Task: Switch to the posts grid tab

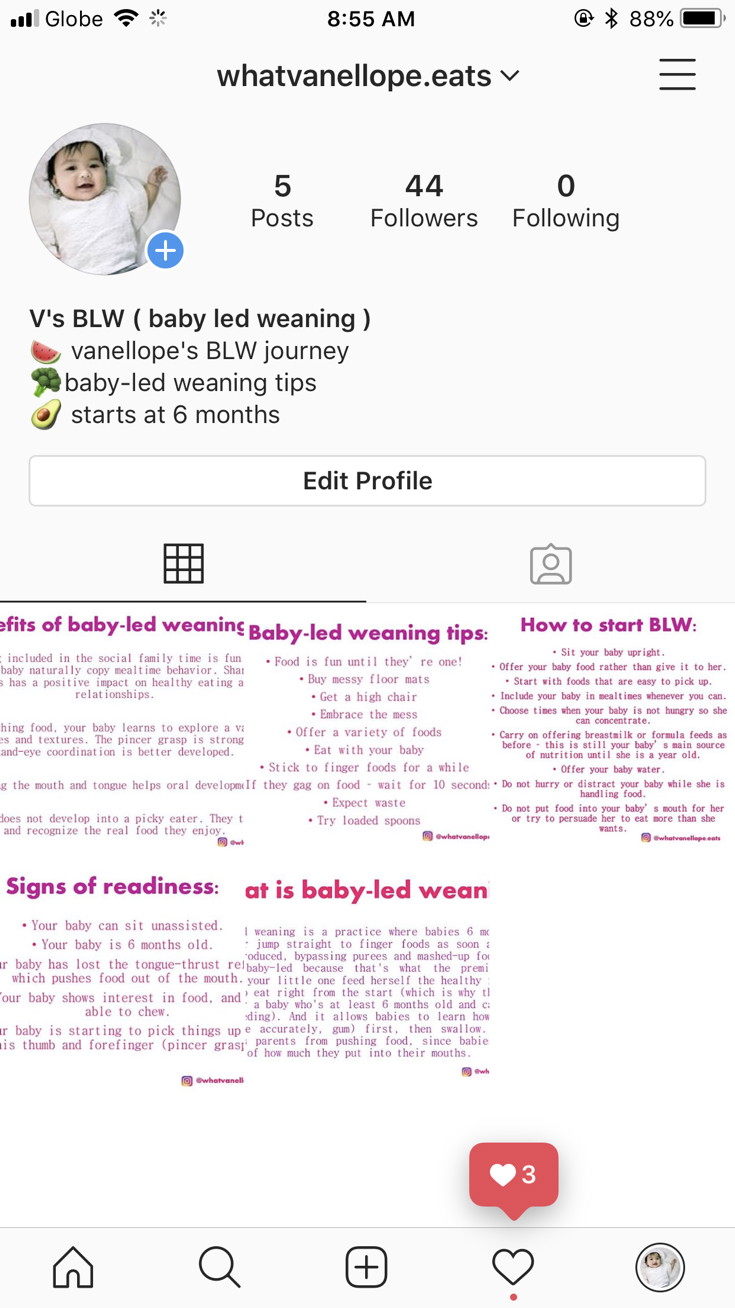Action: pyautogui.click(x=183, y=564)
